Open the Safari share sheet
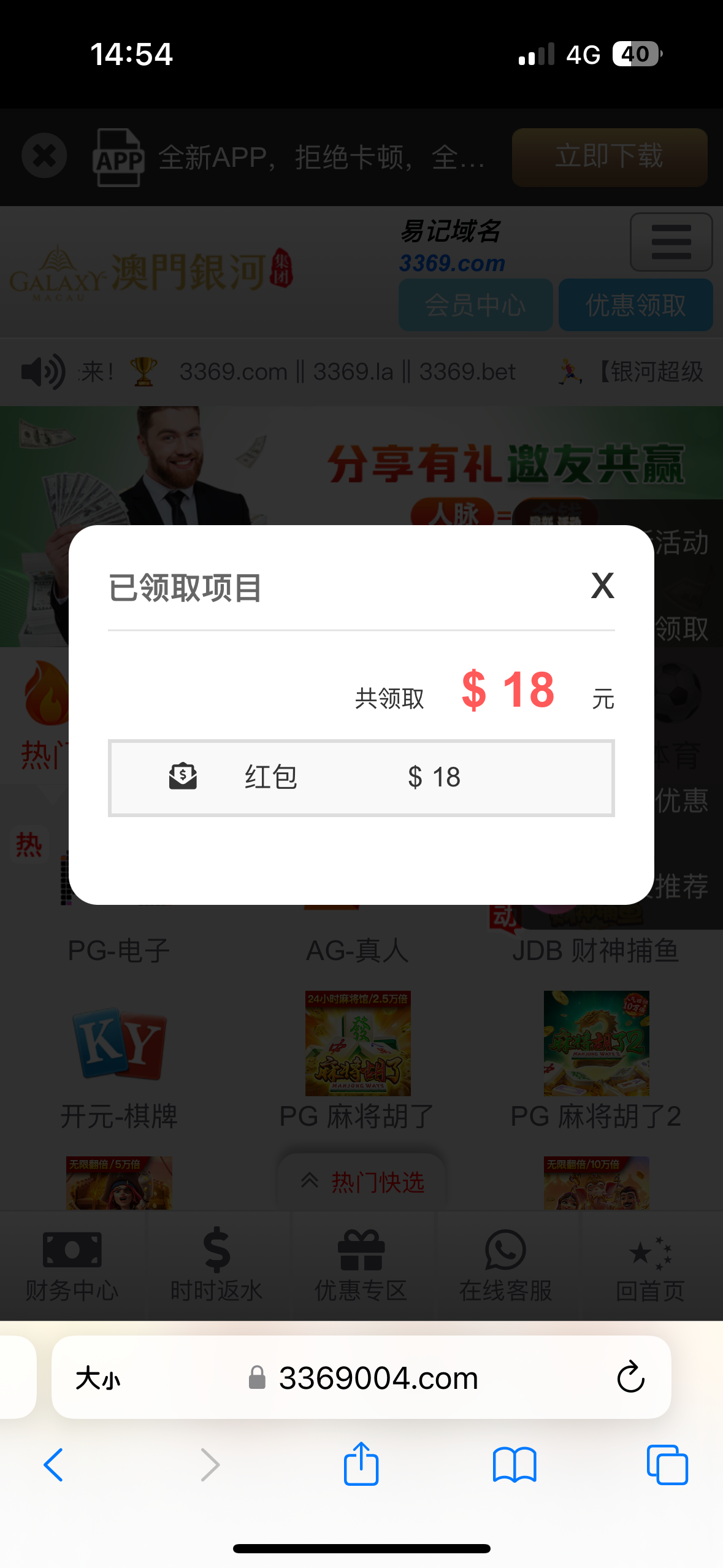 point(361,1464)
